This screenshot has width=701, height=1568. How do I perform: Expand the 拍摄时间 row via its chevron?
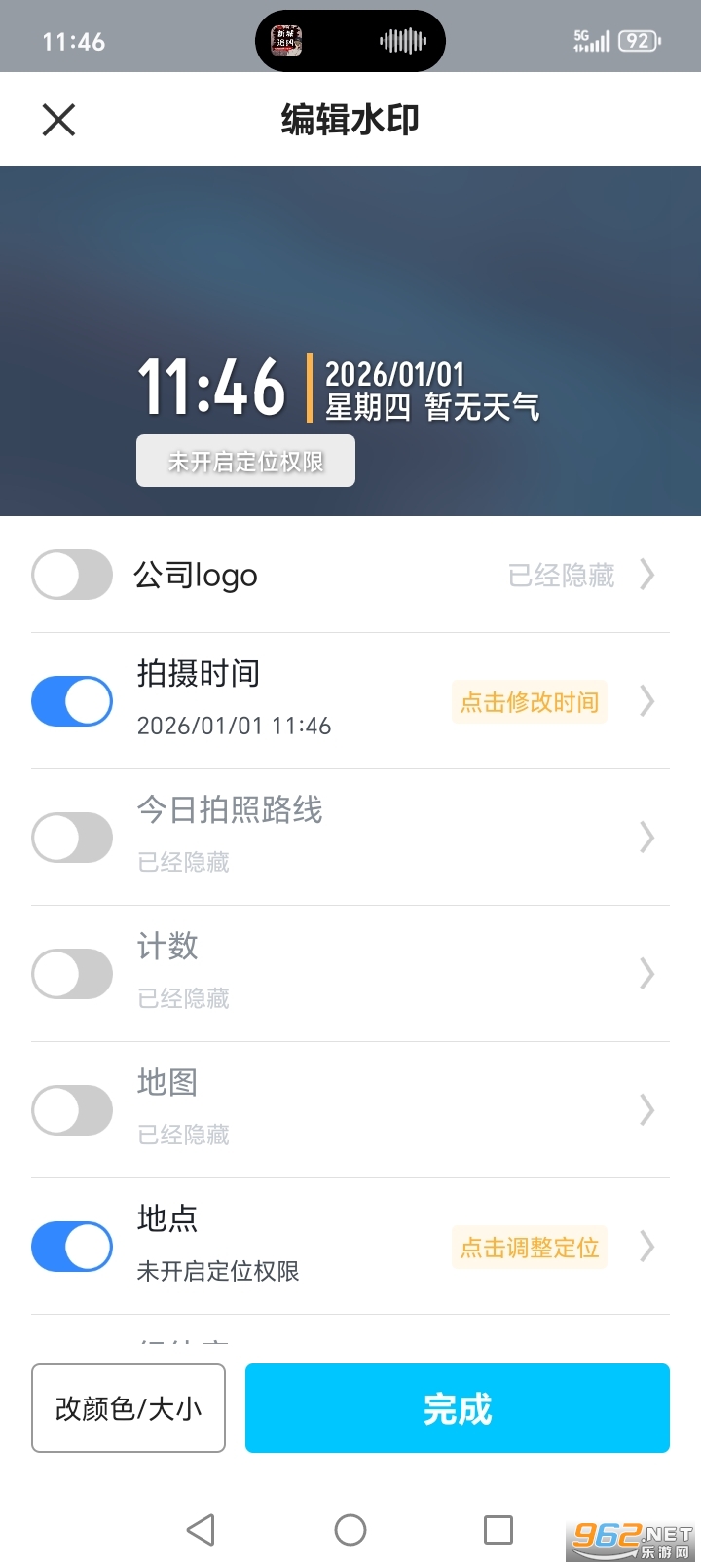pos(646,700)
